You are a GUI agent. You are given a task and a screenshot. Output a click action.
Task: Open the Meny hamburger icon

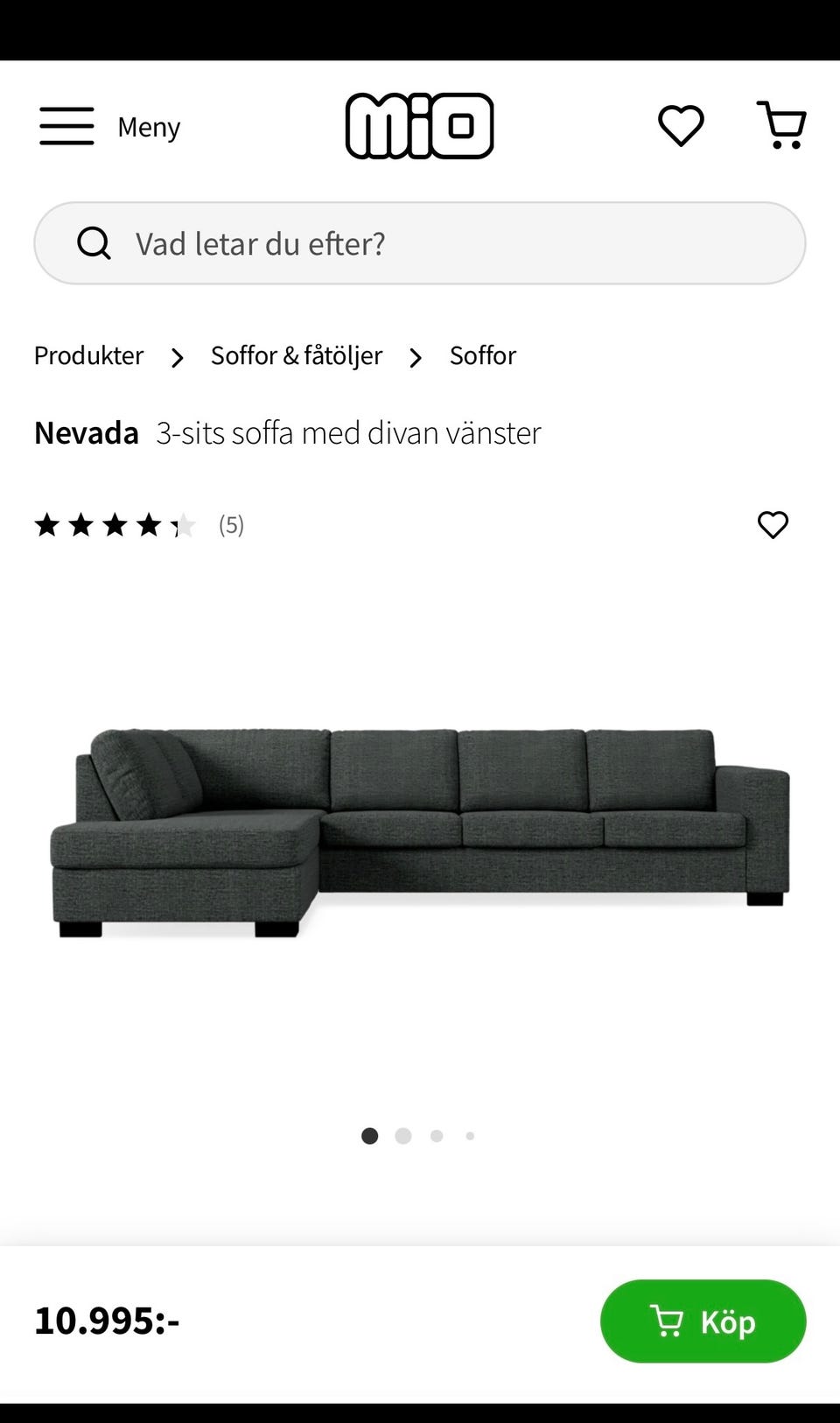click(66, 125)
